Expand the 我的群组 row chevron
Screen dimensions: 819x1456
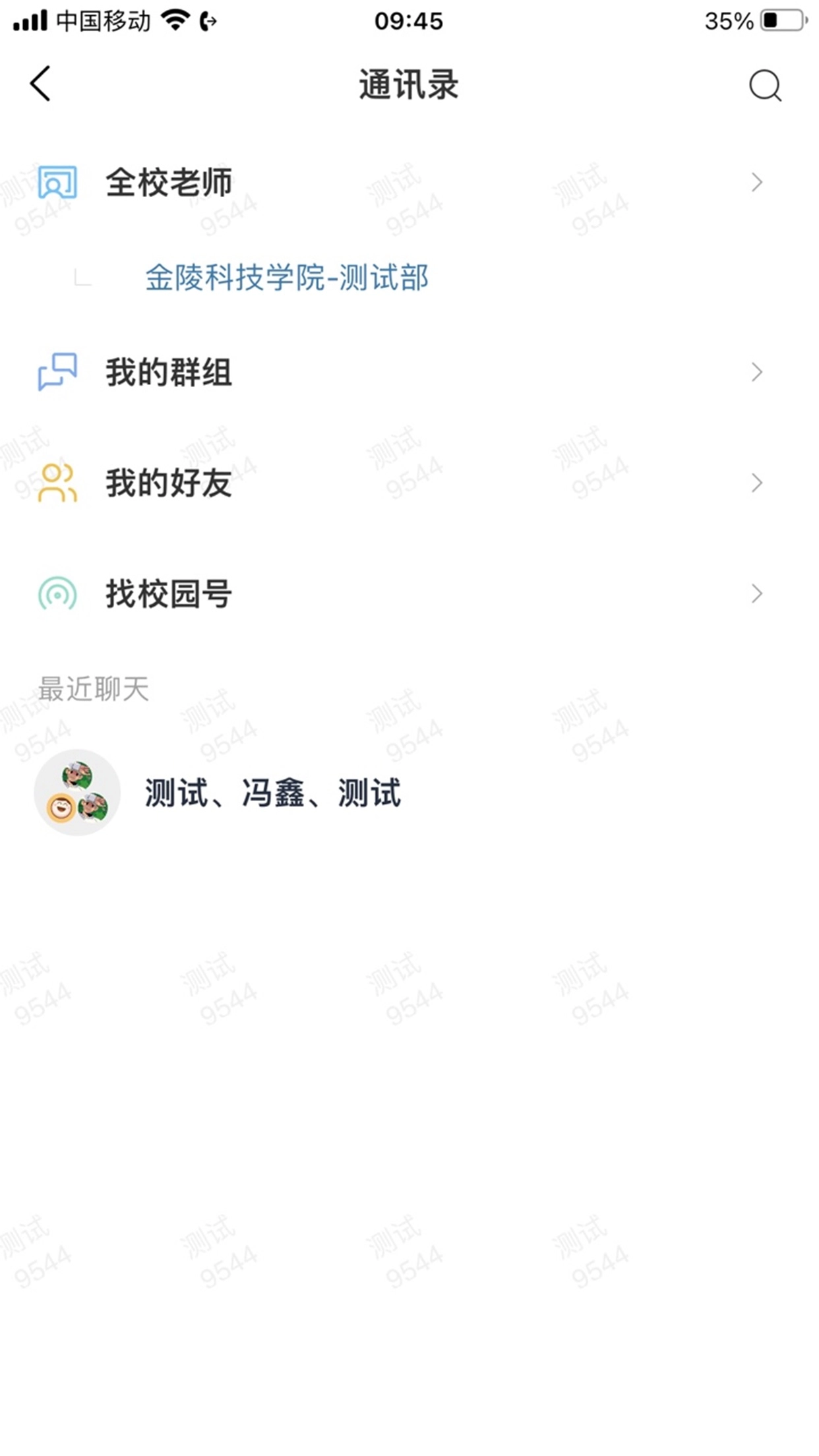(757, 371)
